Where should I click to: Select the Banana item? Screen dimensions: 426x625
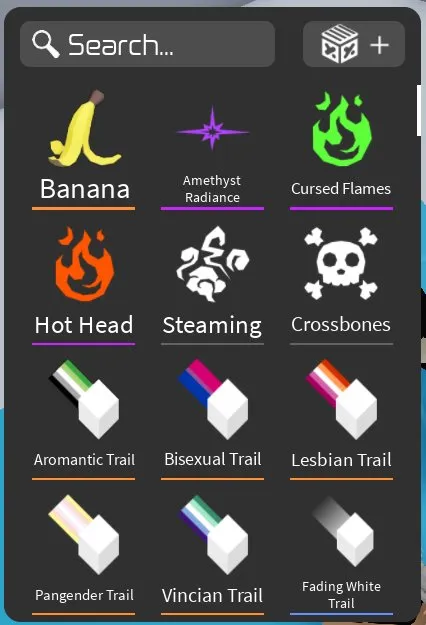[x=84, y=149]
